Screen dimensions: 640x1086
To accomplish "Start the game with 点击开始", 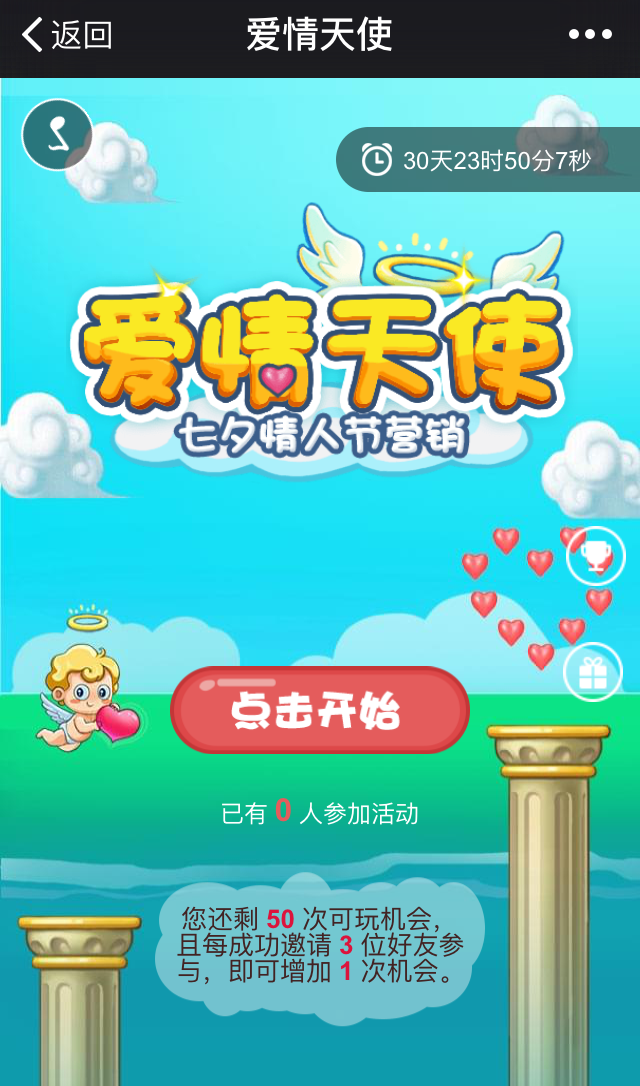I will (x=319, y=710).
